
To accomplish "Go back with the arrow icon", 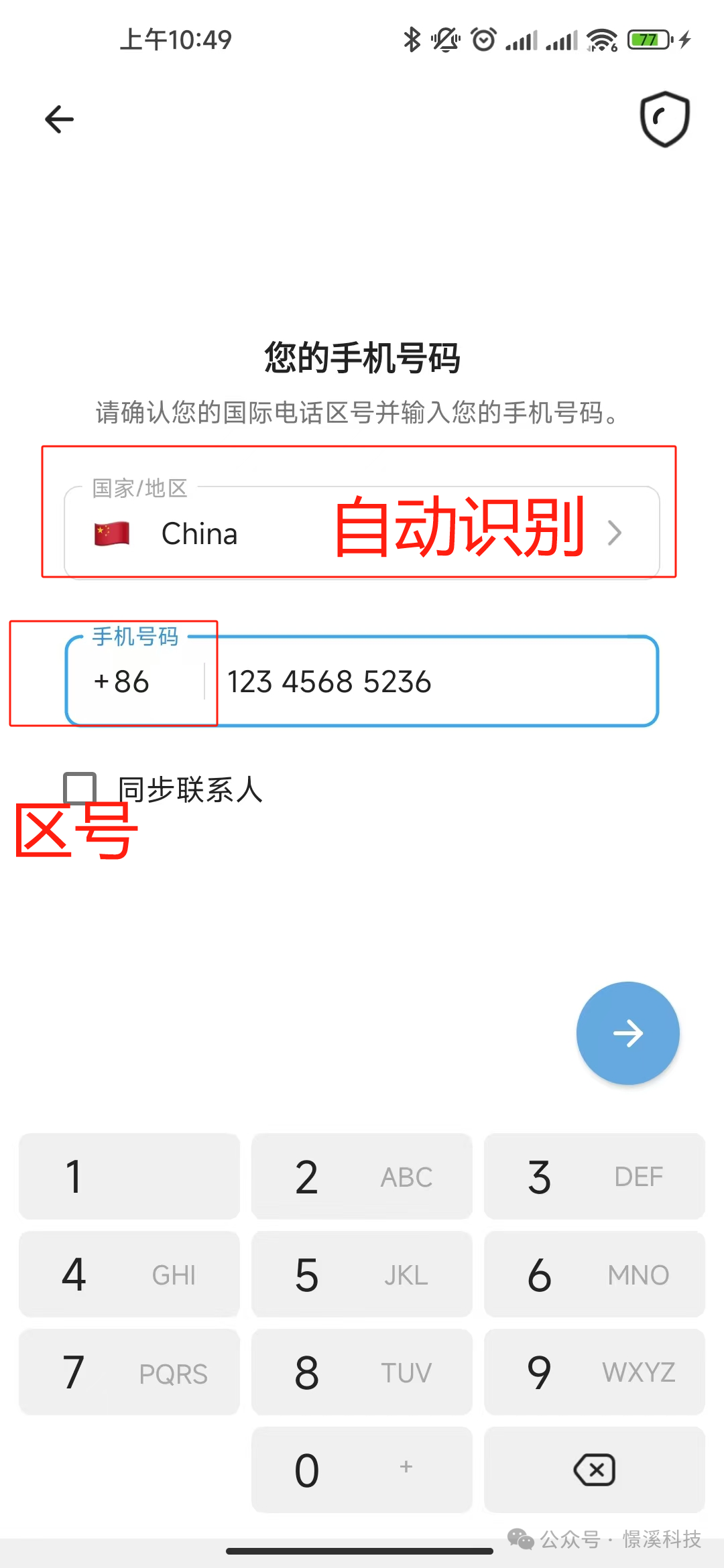I will coord(60,120).
